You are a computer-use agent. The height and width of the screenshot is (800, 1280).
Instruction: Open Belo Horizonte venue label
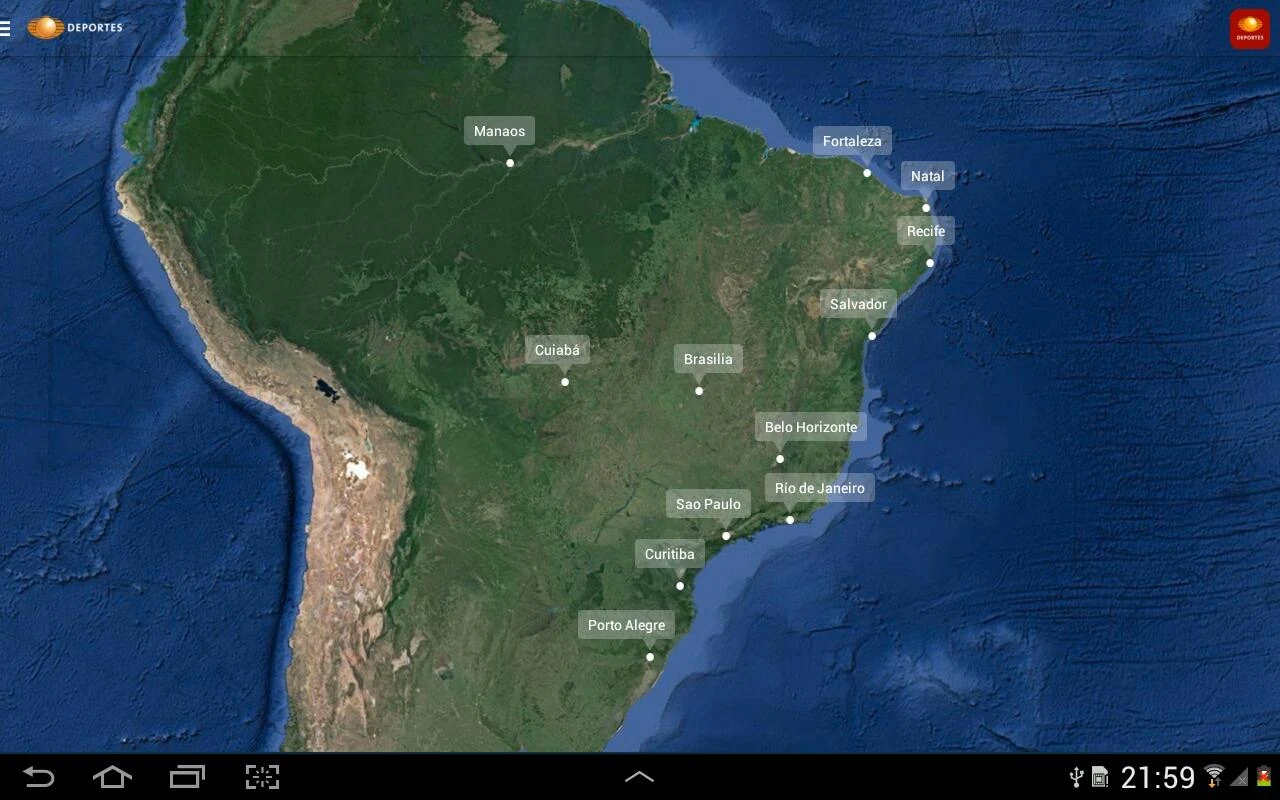[810, 428]
